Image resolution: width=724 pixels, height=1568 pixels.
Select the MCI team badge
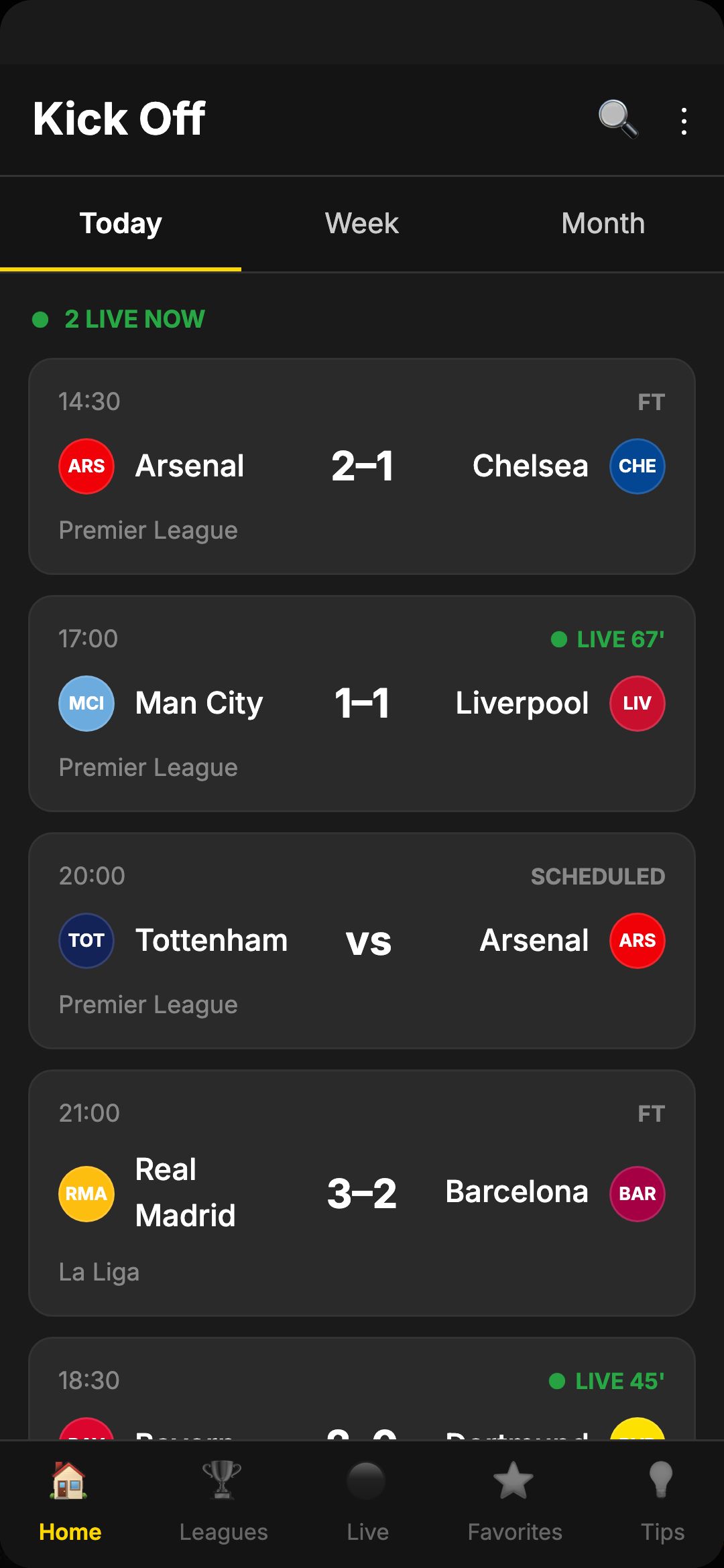pos(86,703)
